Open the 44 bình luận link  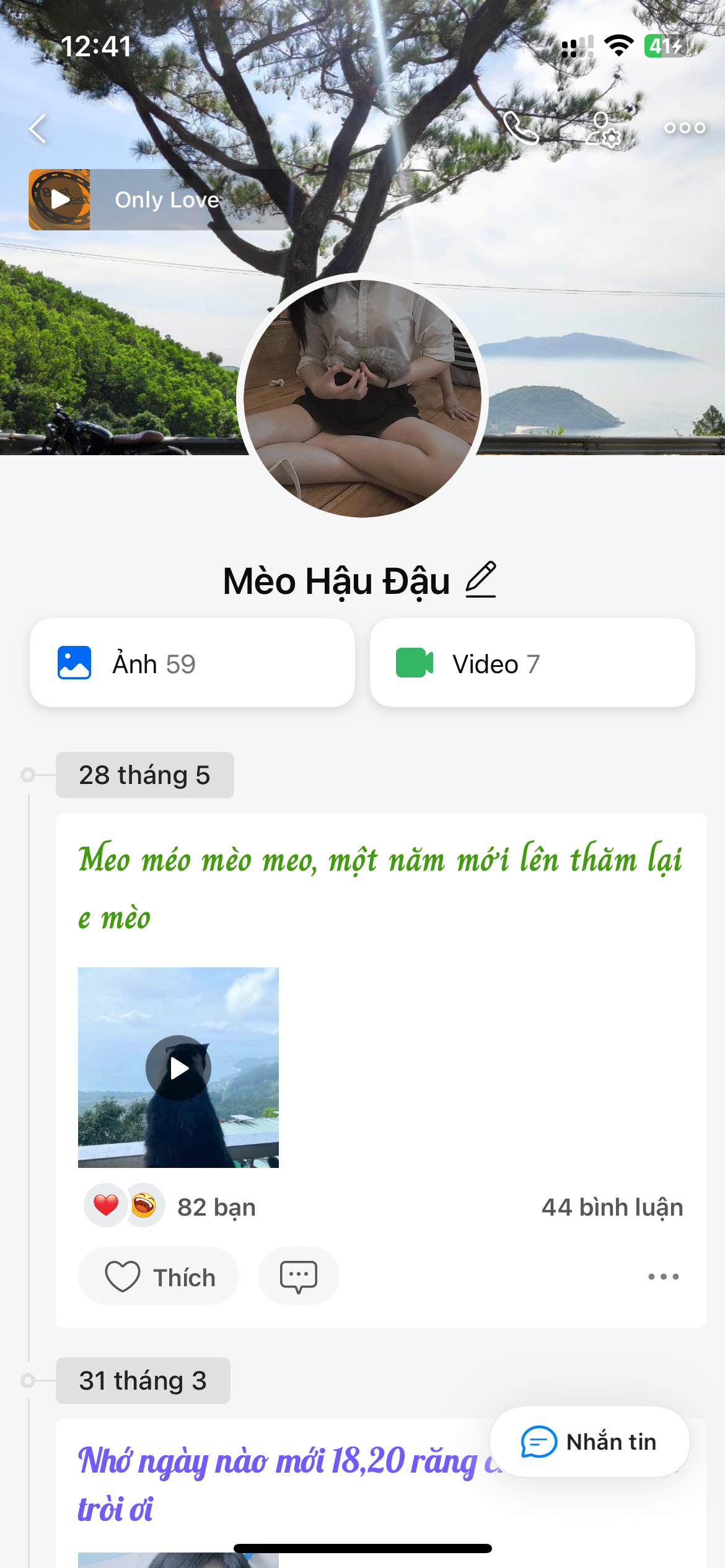click(612, 1205)
